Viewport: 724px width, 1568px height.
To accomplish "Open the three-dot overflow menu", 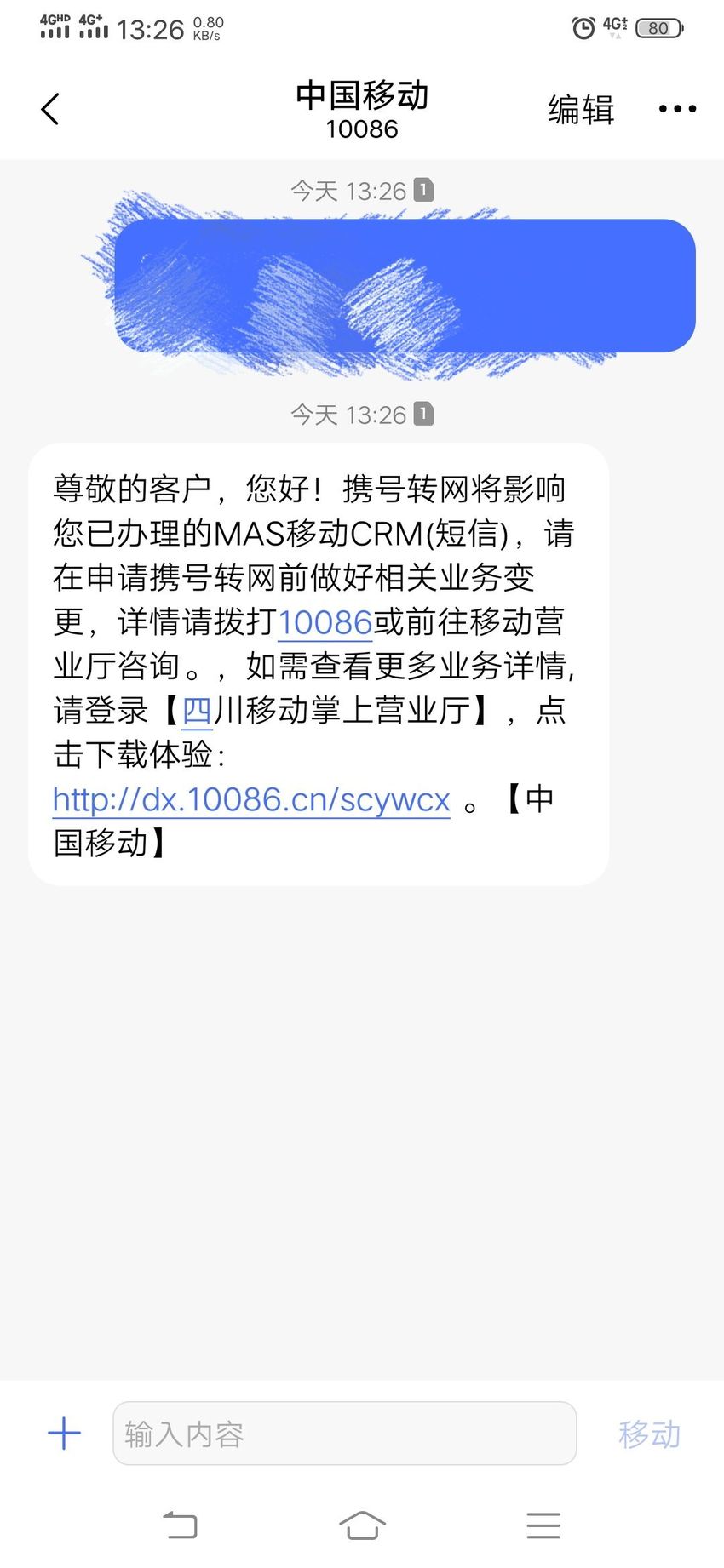I will 677,109.
